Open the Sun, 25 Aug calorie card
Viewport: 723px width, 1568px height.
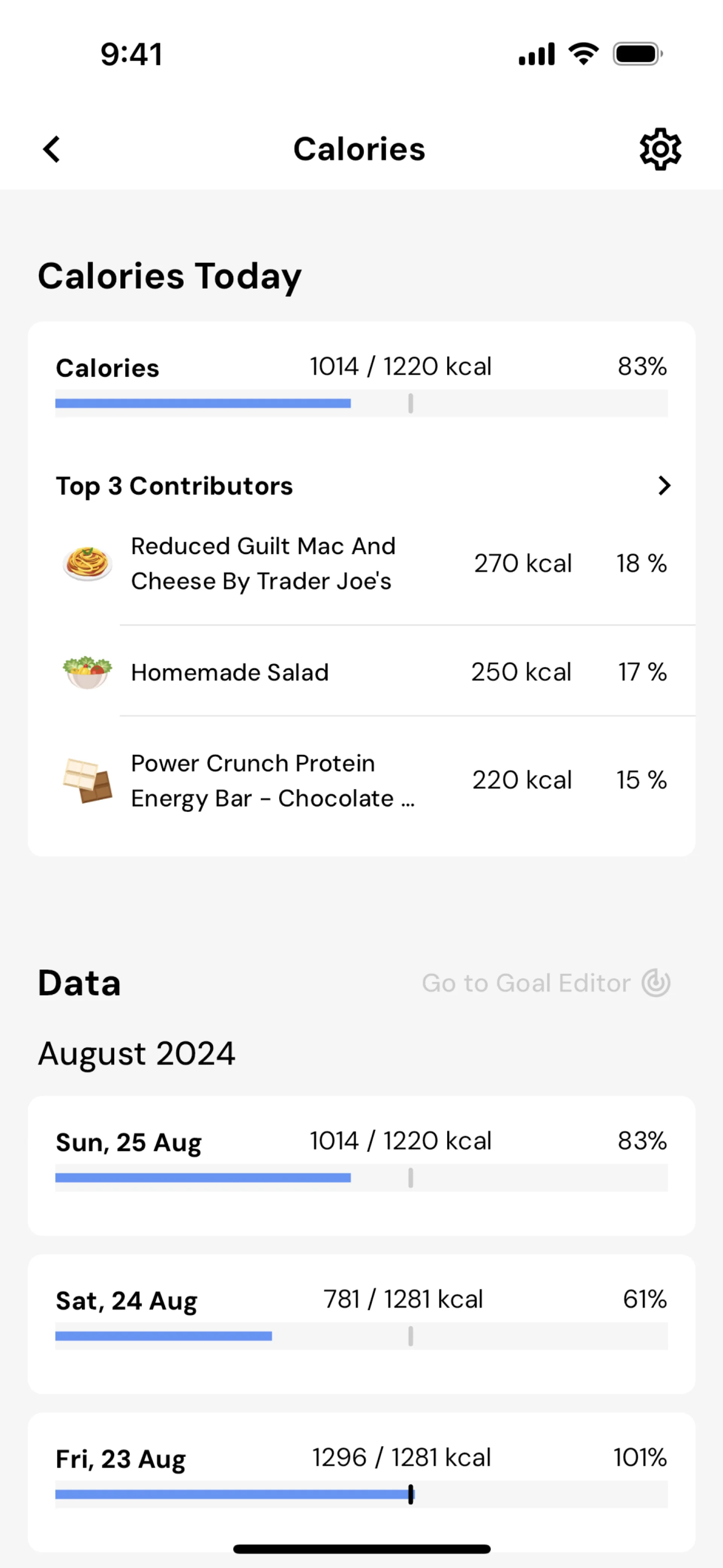coord(361,1165)
